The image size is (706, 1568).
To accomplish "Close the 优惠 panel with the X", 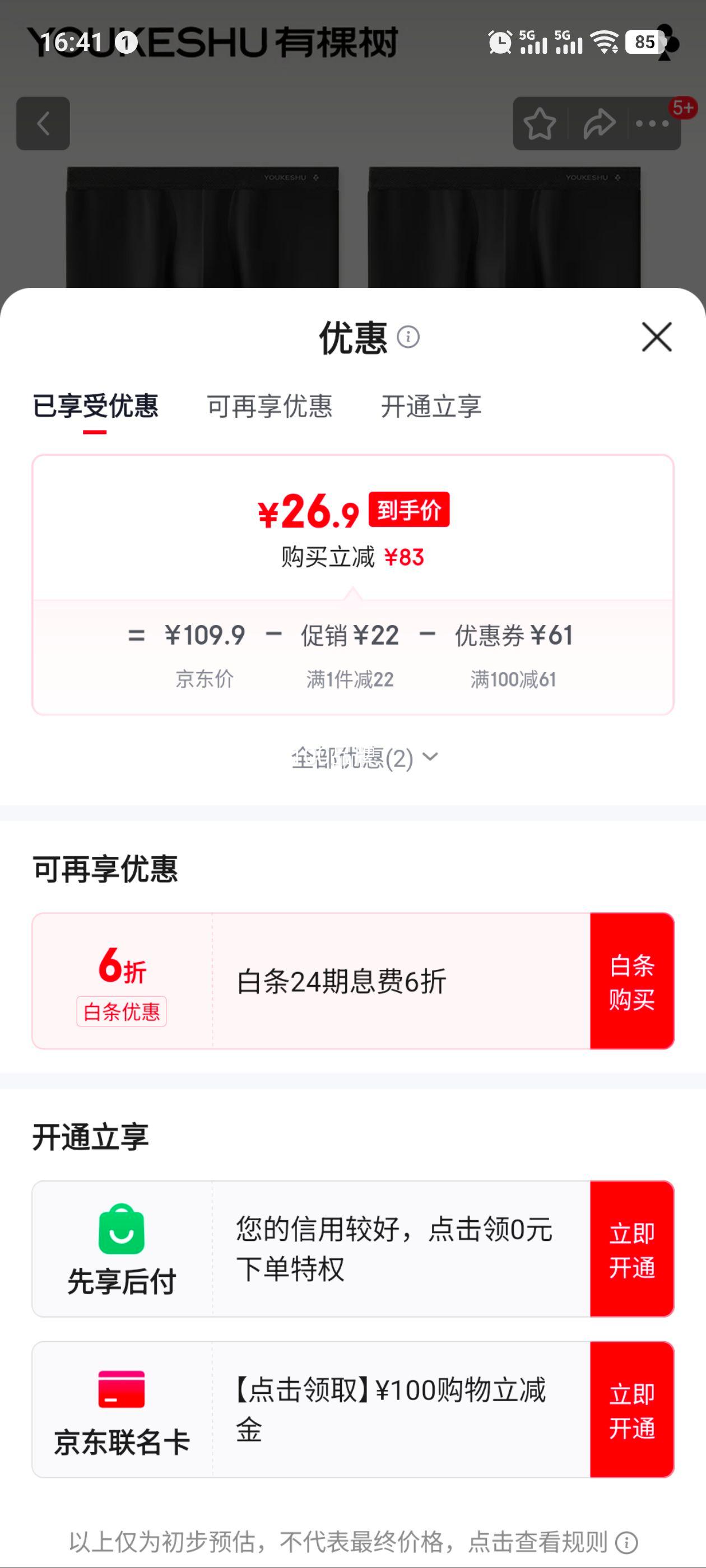I will coord(656,338).
